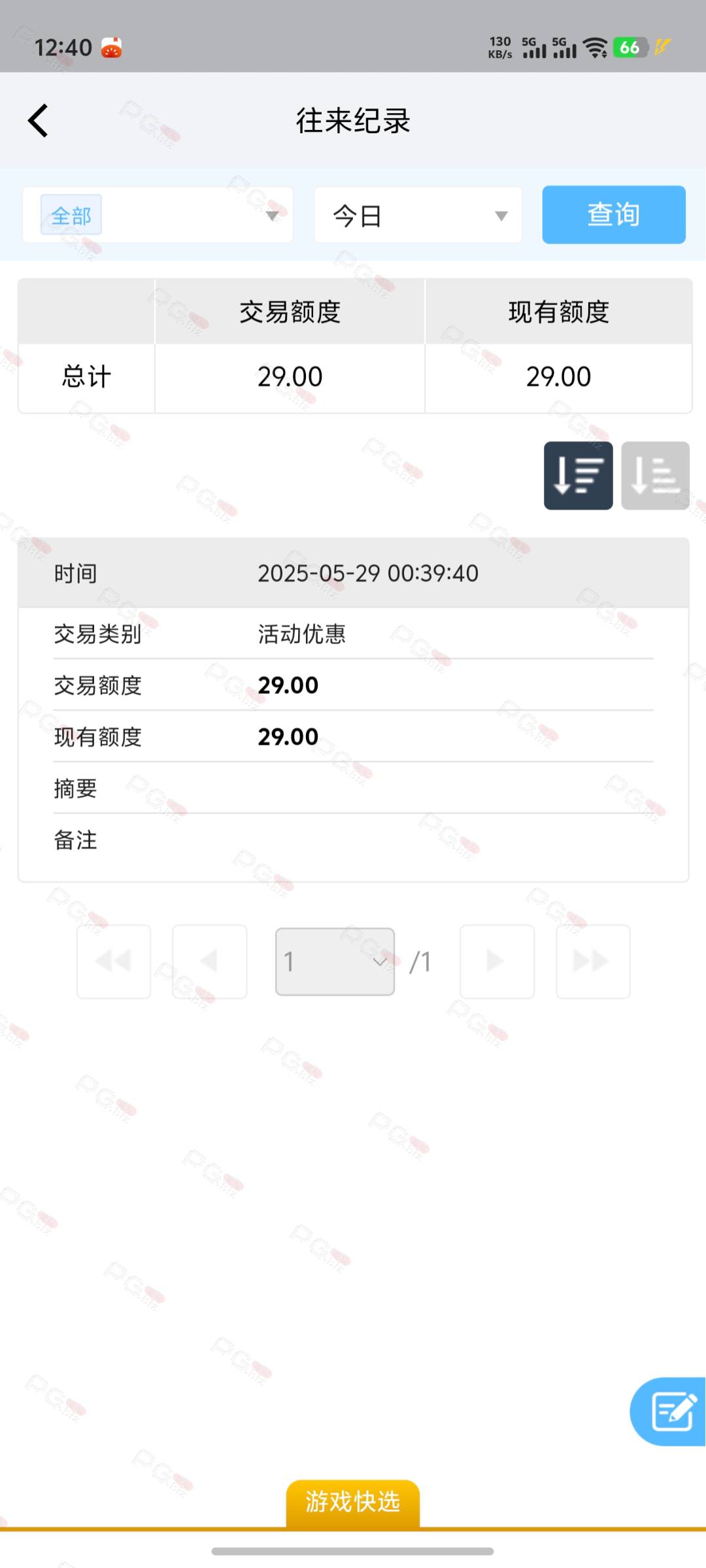Go back from the 往来纪录 page
Viewport: 706px width, 1568px height.
coord(38,121)
